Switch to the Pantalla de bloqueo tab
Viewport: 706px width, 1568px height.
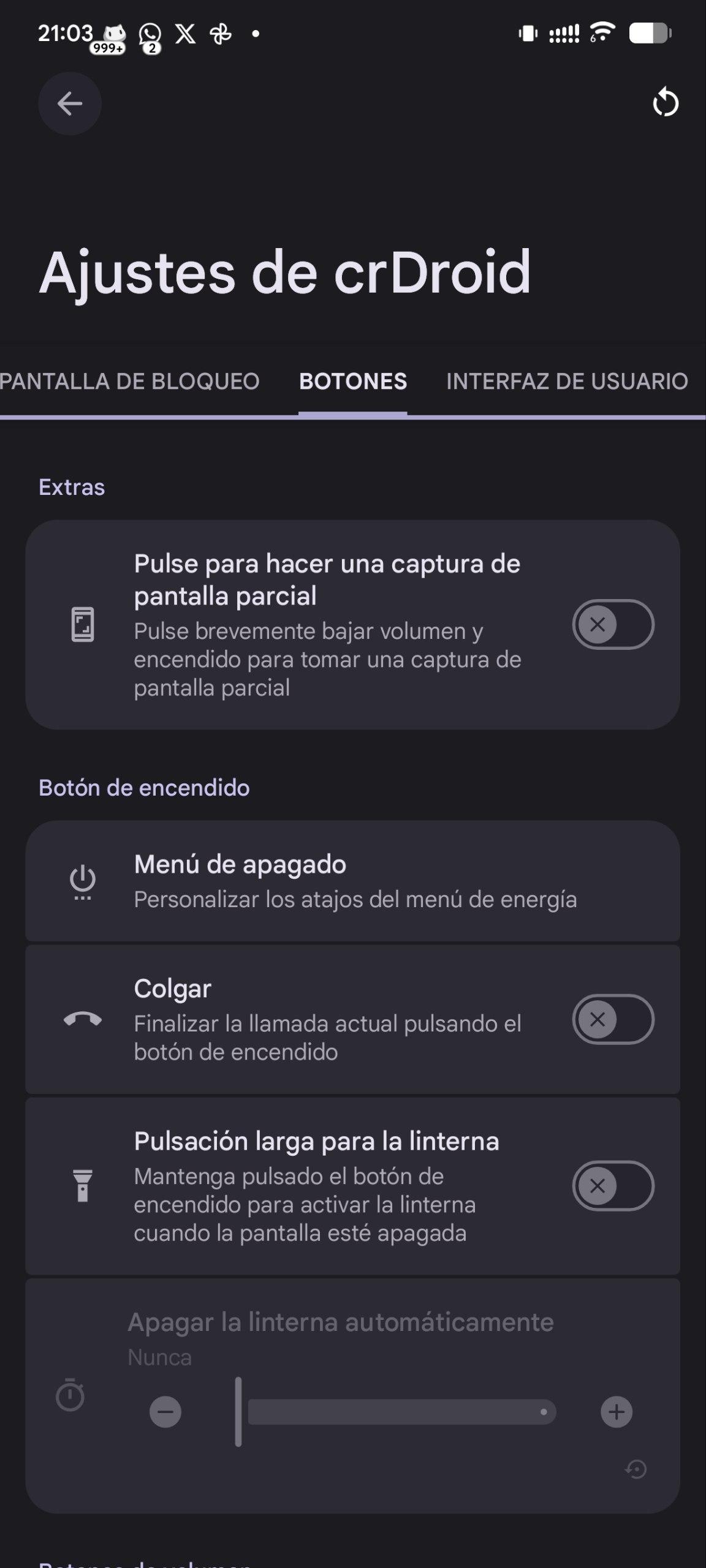pyautogui.click(x=130, y=381)
